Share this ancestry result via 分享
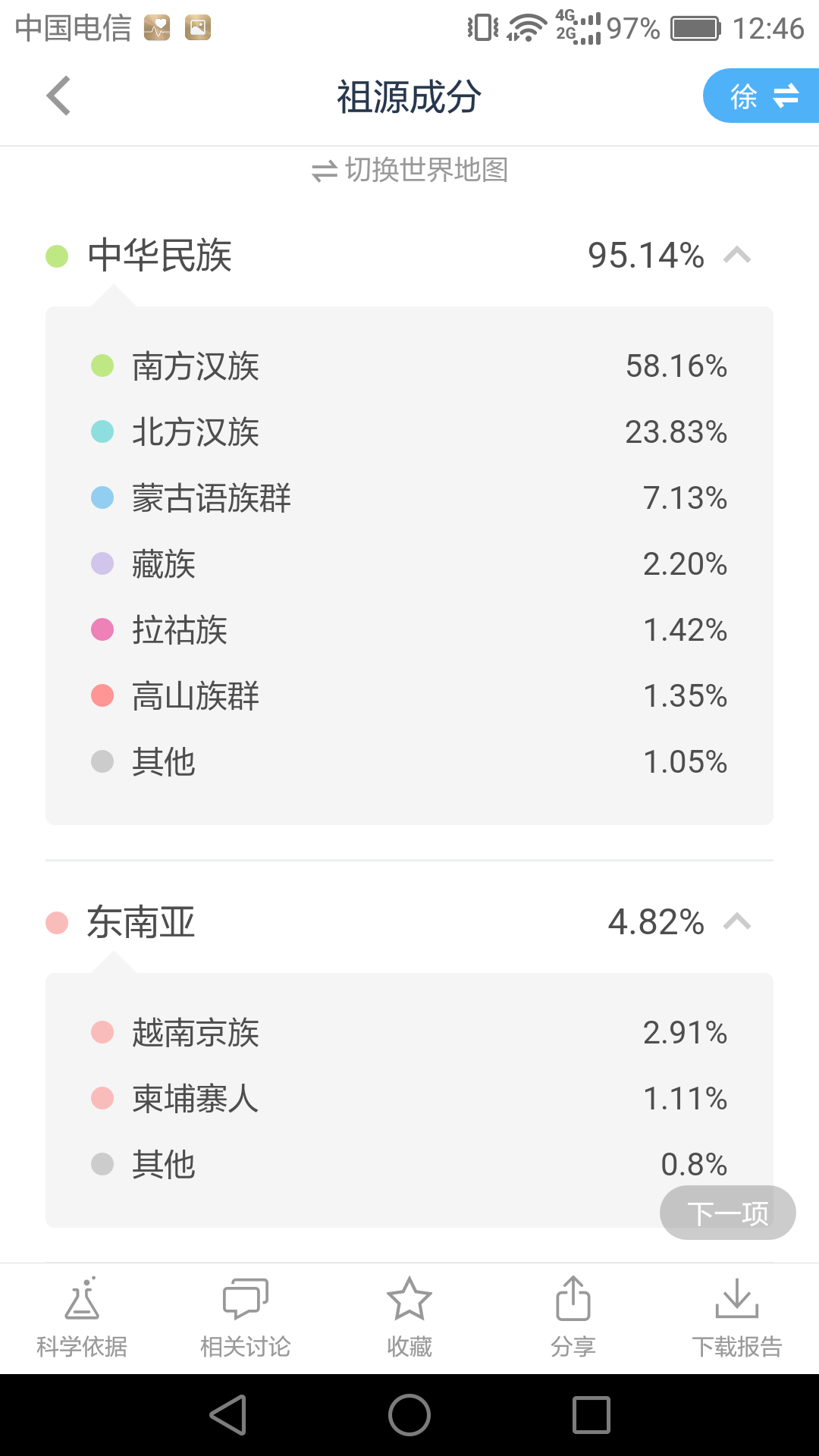 click(x=573, y=1318)
